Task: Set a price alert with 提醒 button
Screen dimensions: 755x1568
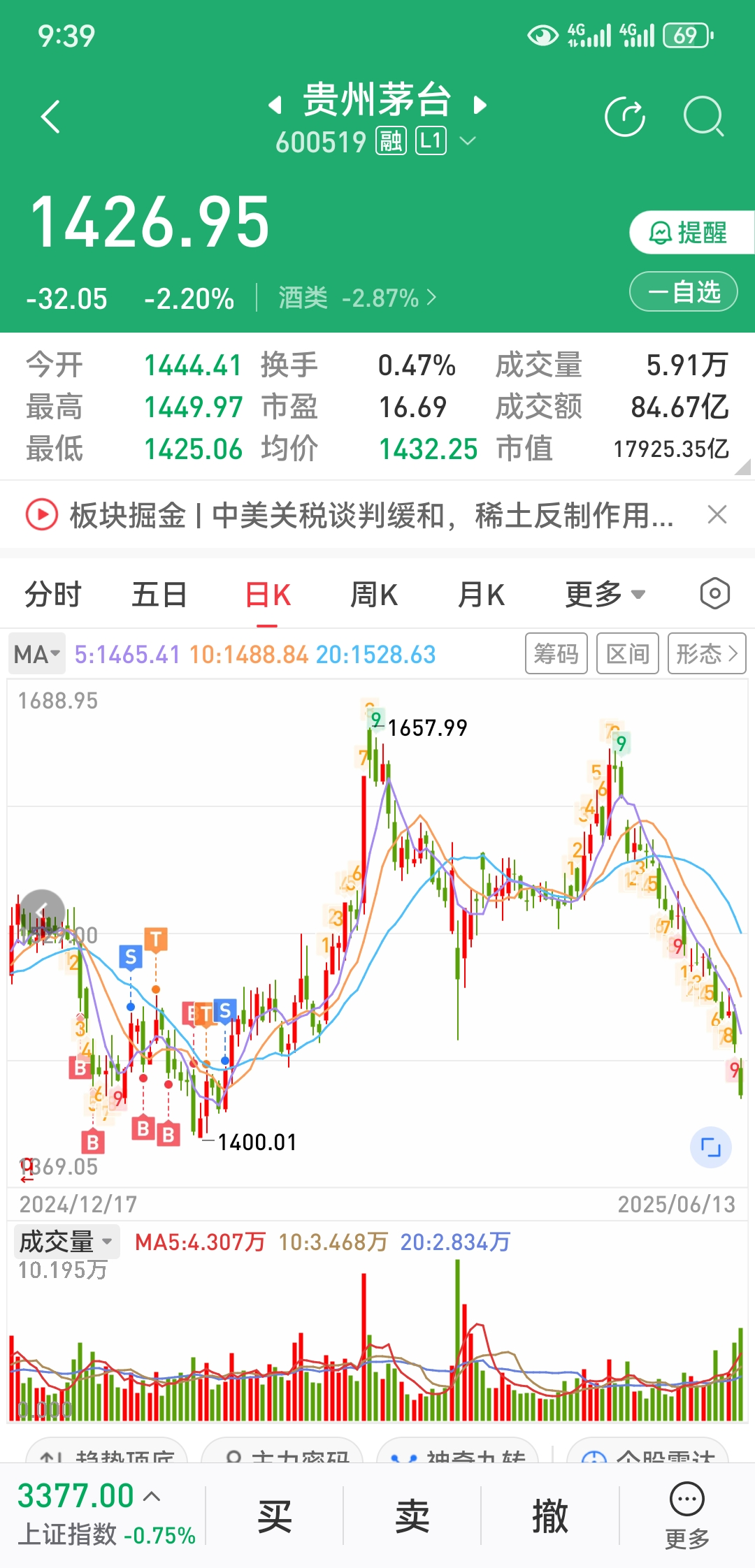Action: coord(689,233)
